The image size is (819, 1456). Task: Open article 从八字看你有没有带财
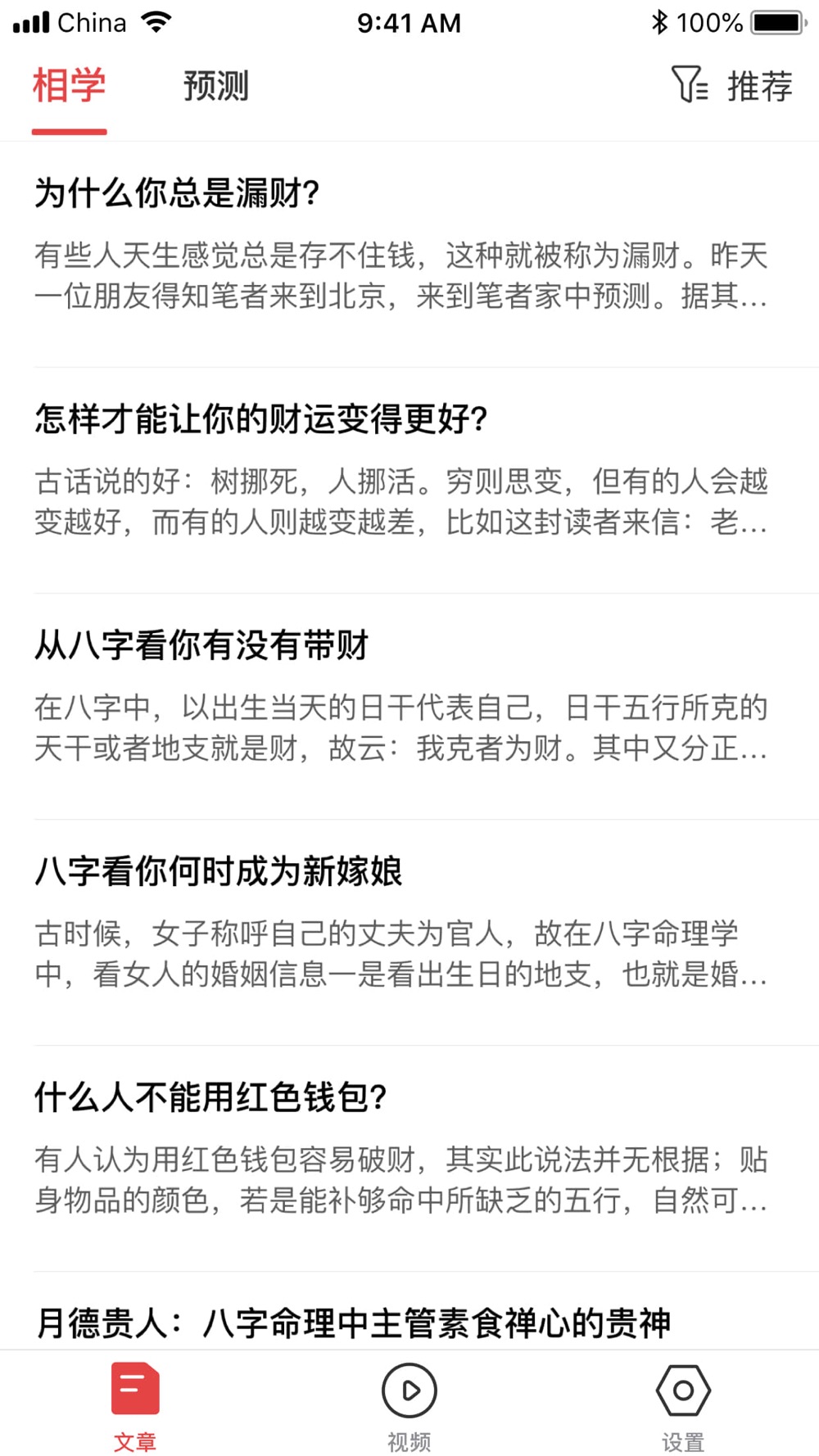pos(201,645)
